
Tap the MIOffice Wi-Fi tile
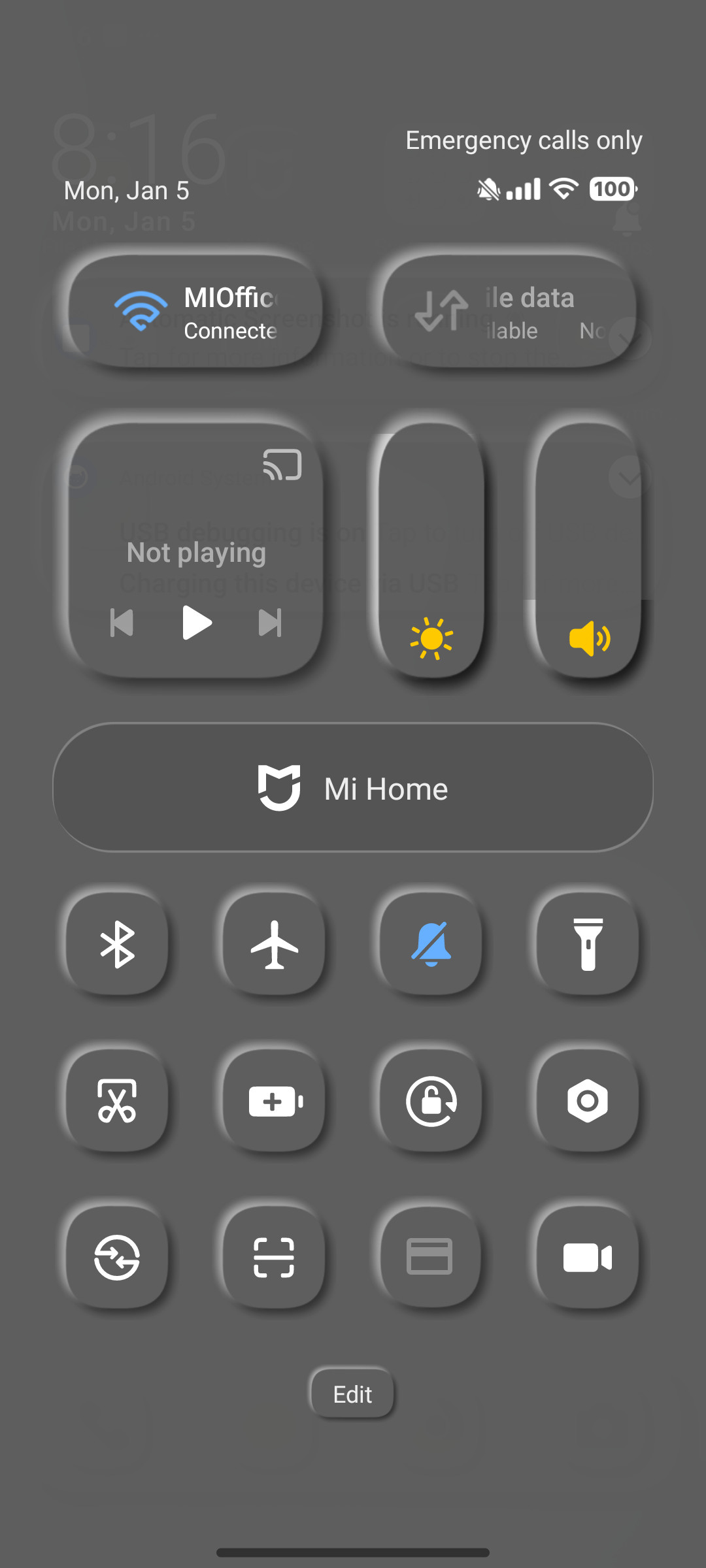tap(193, 312)
